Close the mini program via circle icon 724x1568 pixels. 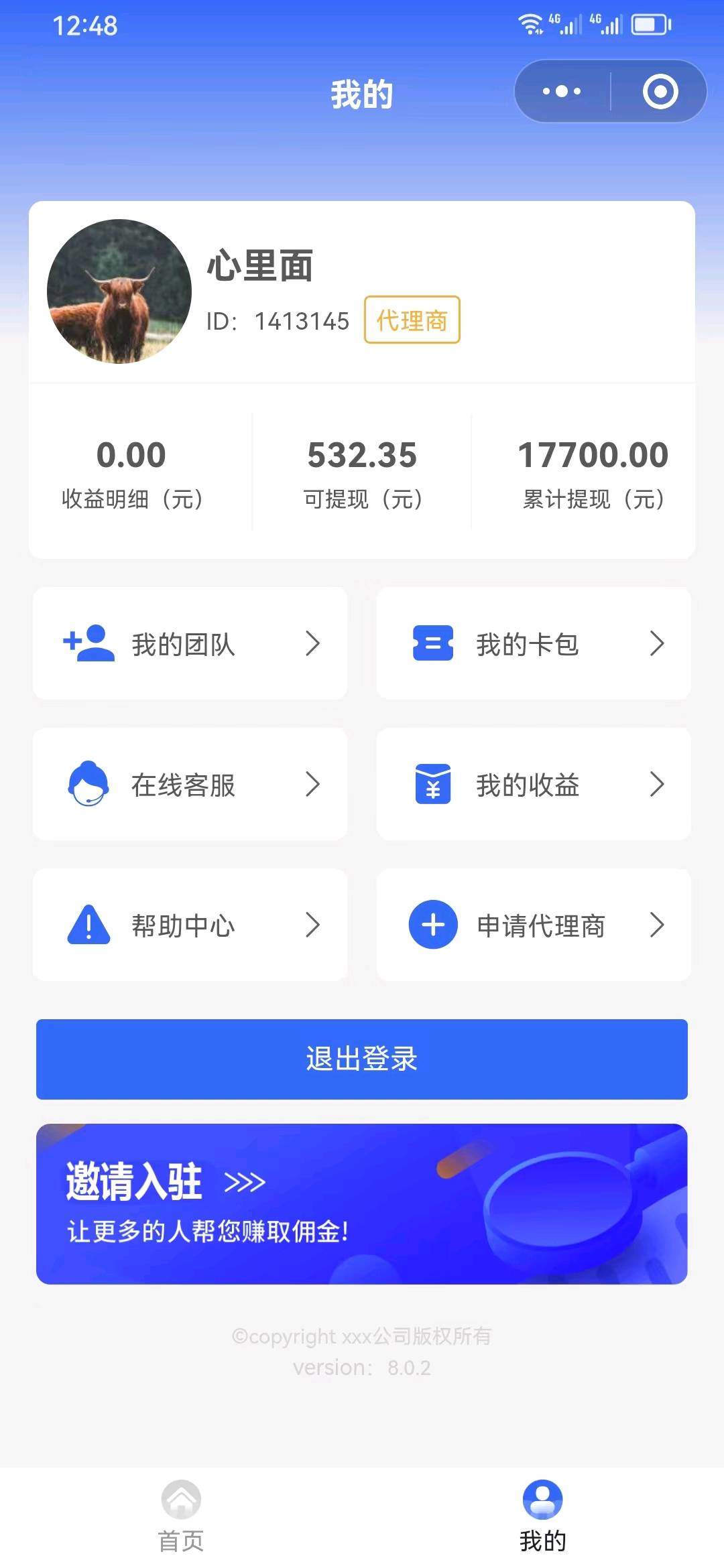tap(660, 91)
